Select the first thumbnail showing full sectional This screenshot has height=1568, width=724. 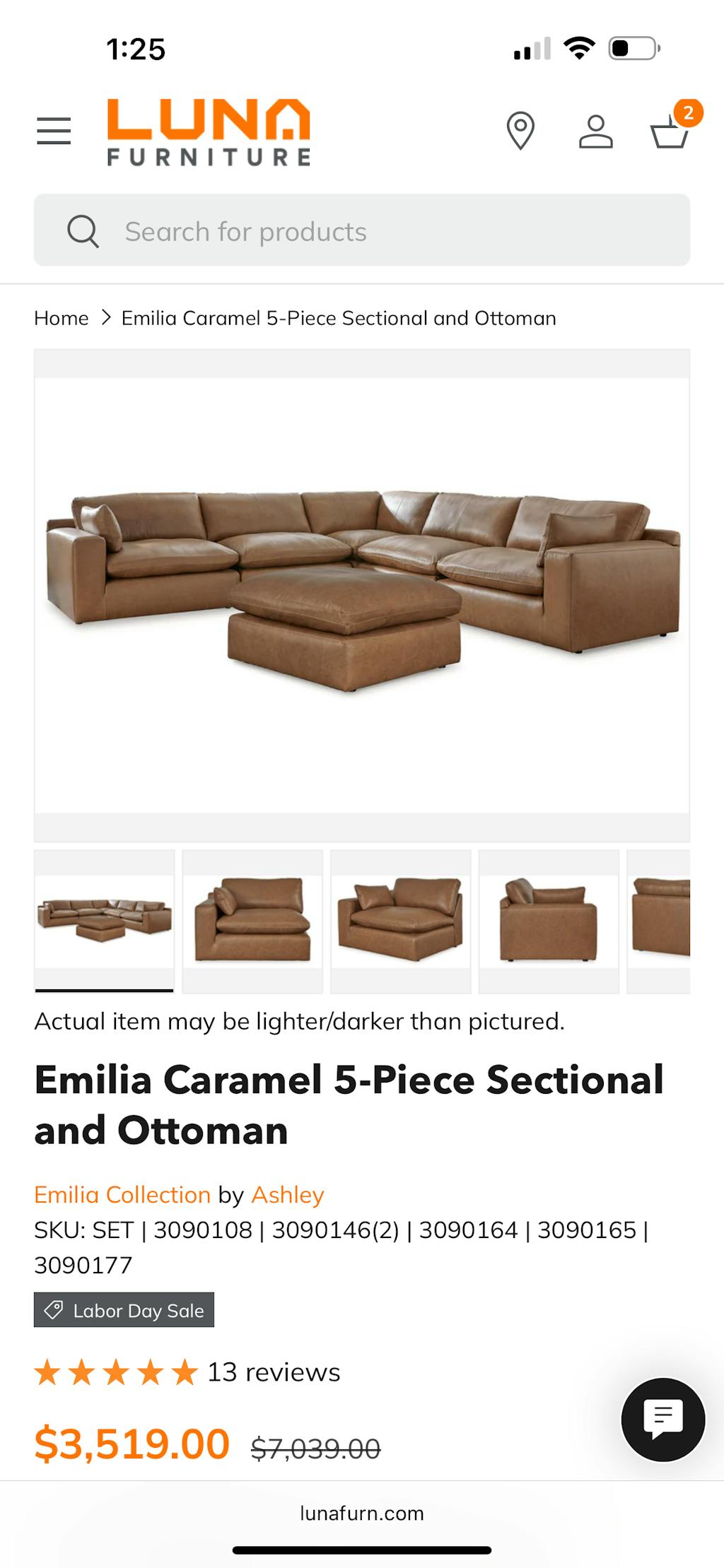pyautogui.click(x=105, y=921)
